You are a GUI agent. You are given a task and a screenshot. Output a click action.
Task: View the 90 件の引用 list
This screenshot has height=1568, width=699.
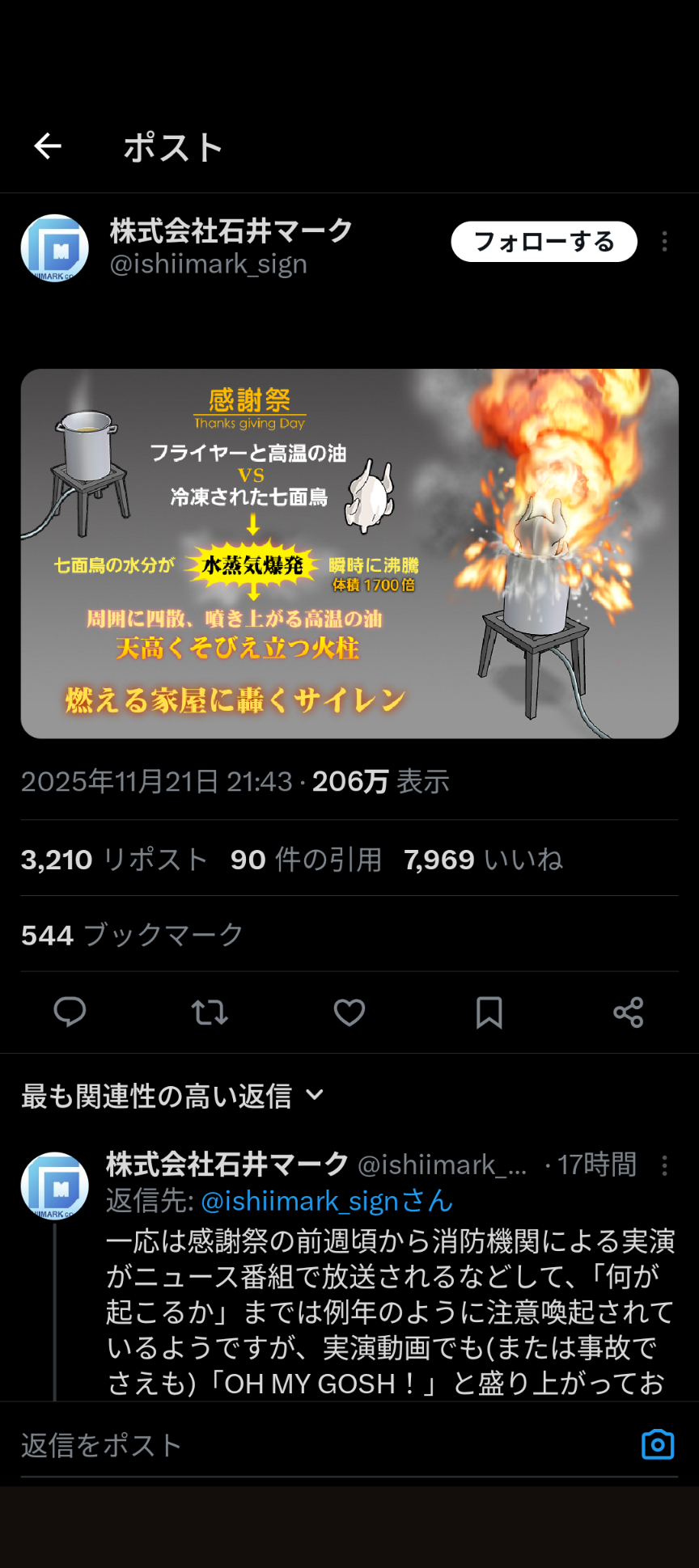click(x=306, y=859)
